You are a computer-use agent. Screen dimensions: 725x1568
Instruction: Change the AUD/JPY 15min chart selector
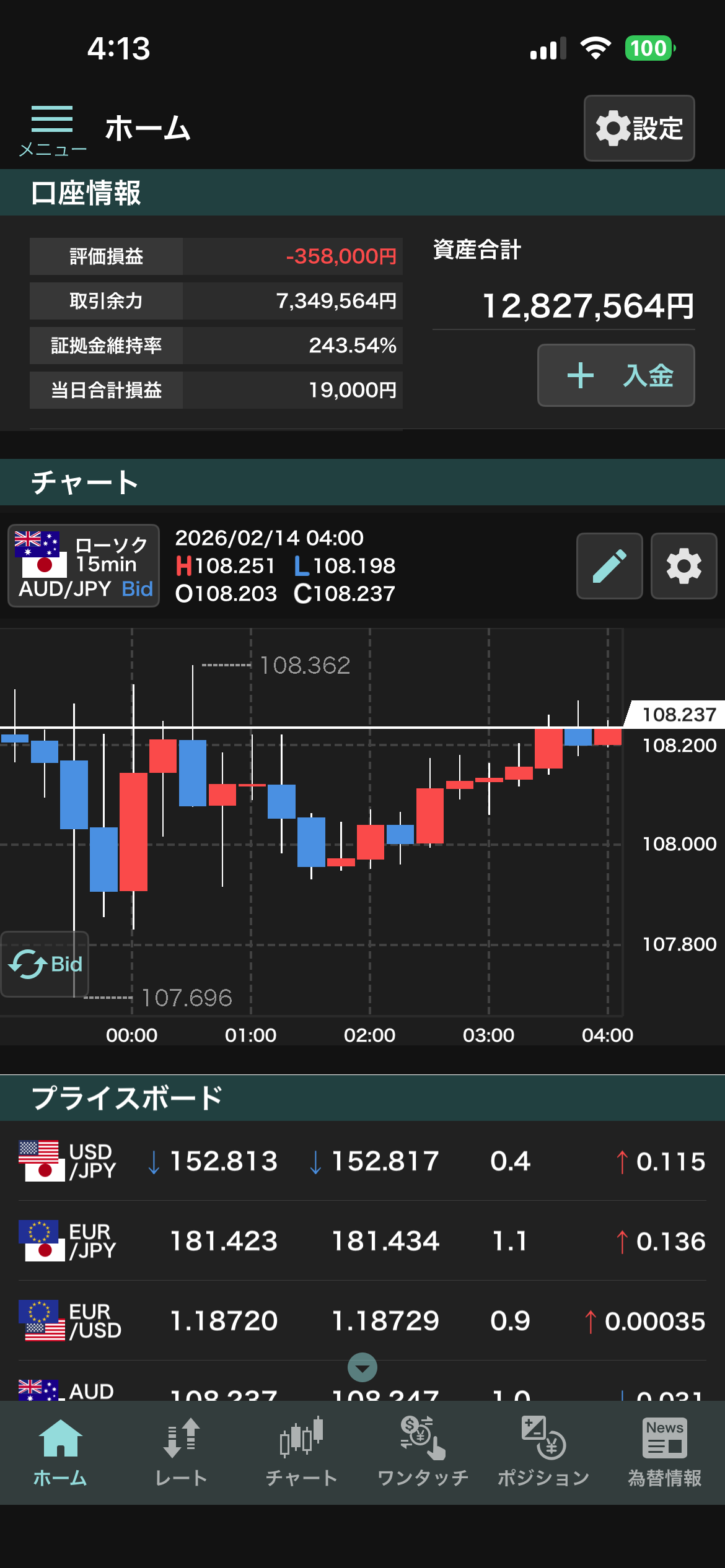[84, 565]
